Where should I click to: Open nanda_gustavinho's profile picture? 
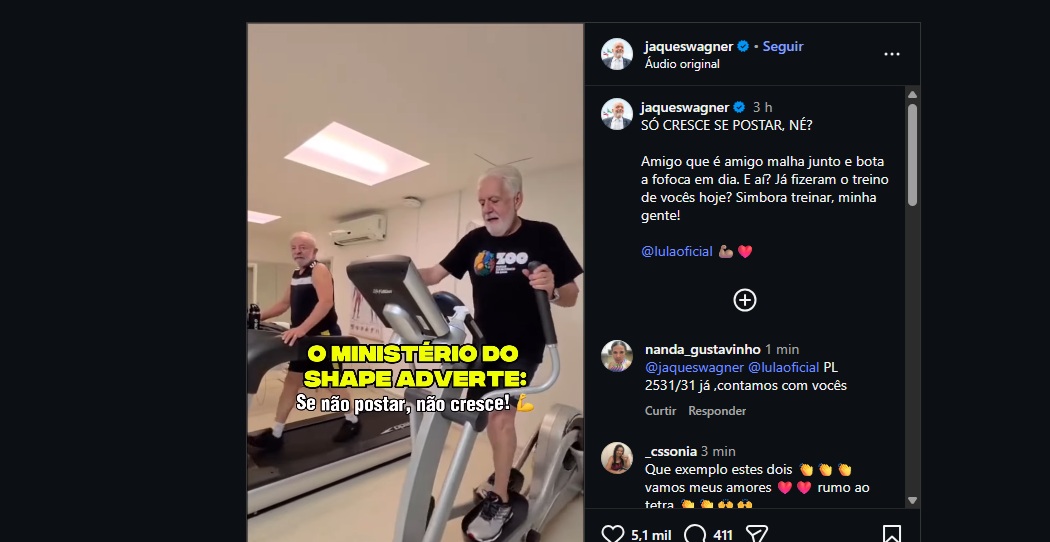617,357
